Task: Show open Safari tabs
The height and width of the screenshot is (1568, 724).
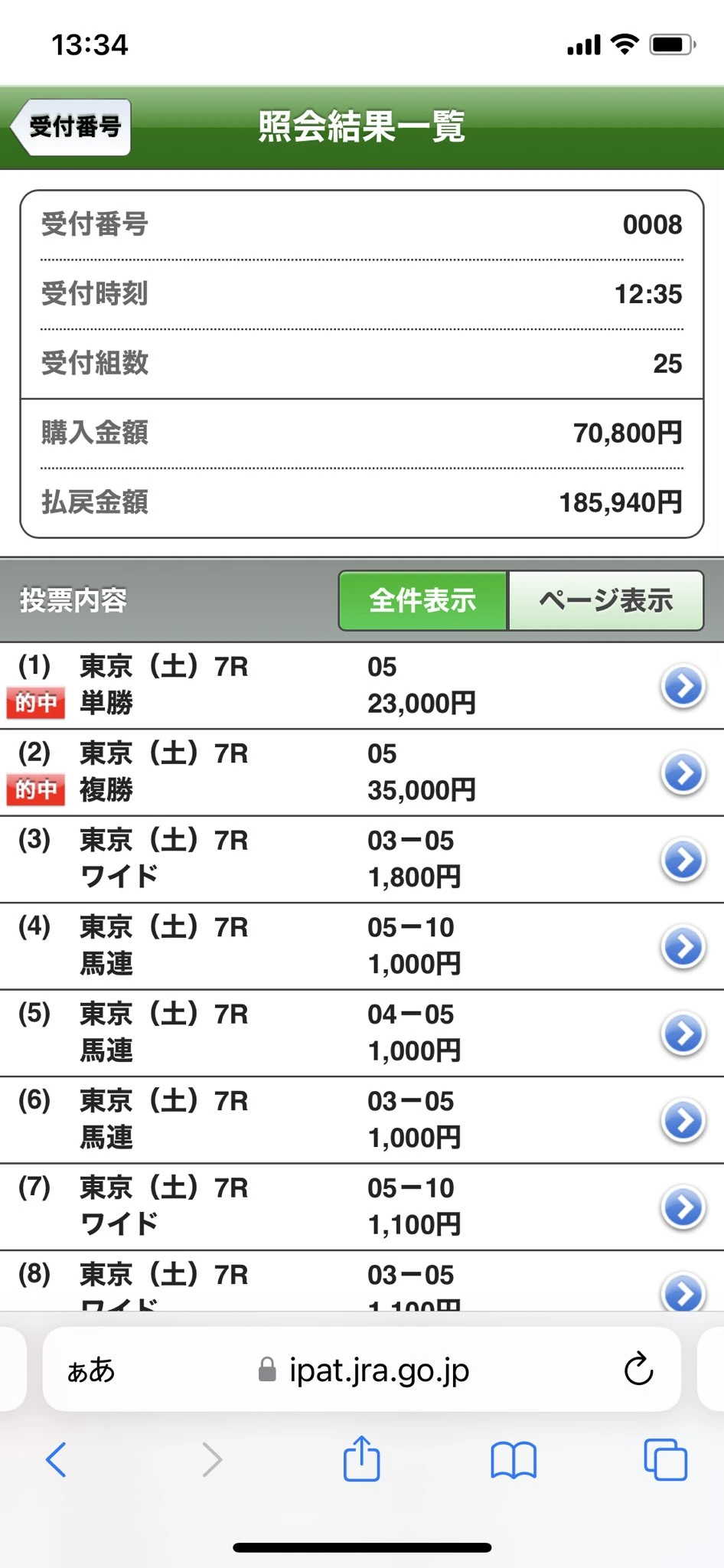Action: pos(665,1460)
